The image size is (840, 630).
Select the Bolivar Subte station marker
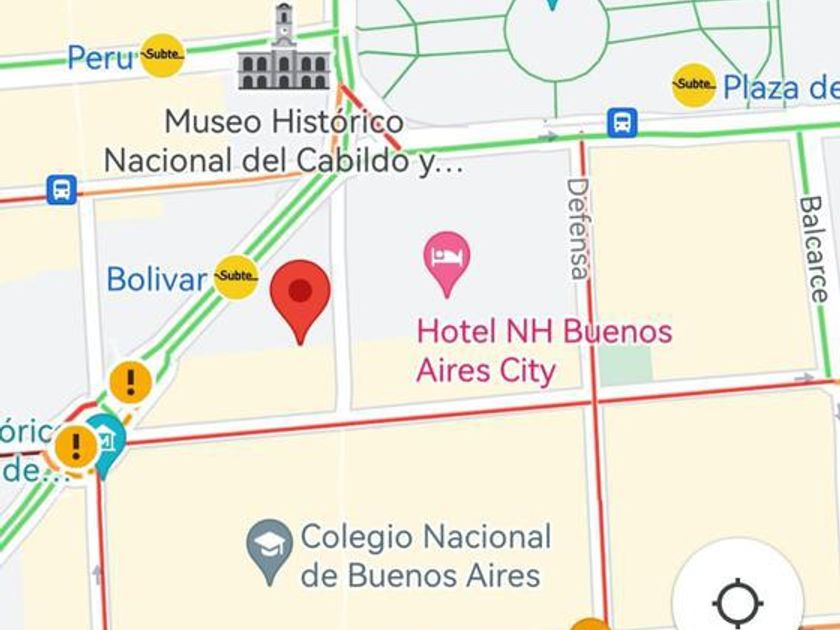coord(236,277)
